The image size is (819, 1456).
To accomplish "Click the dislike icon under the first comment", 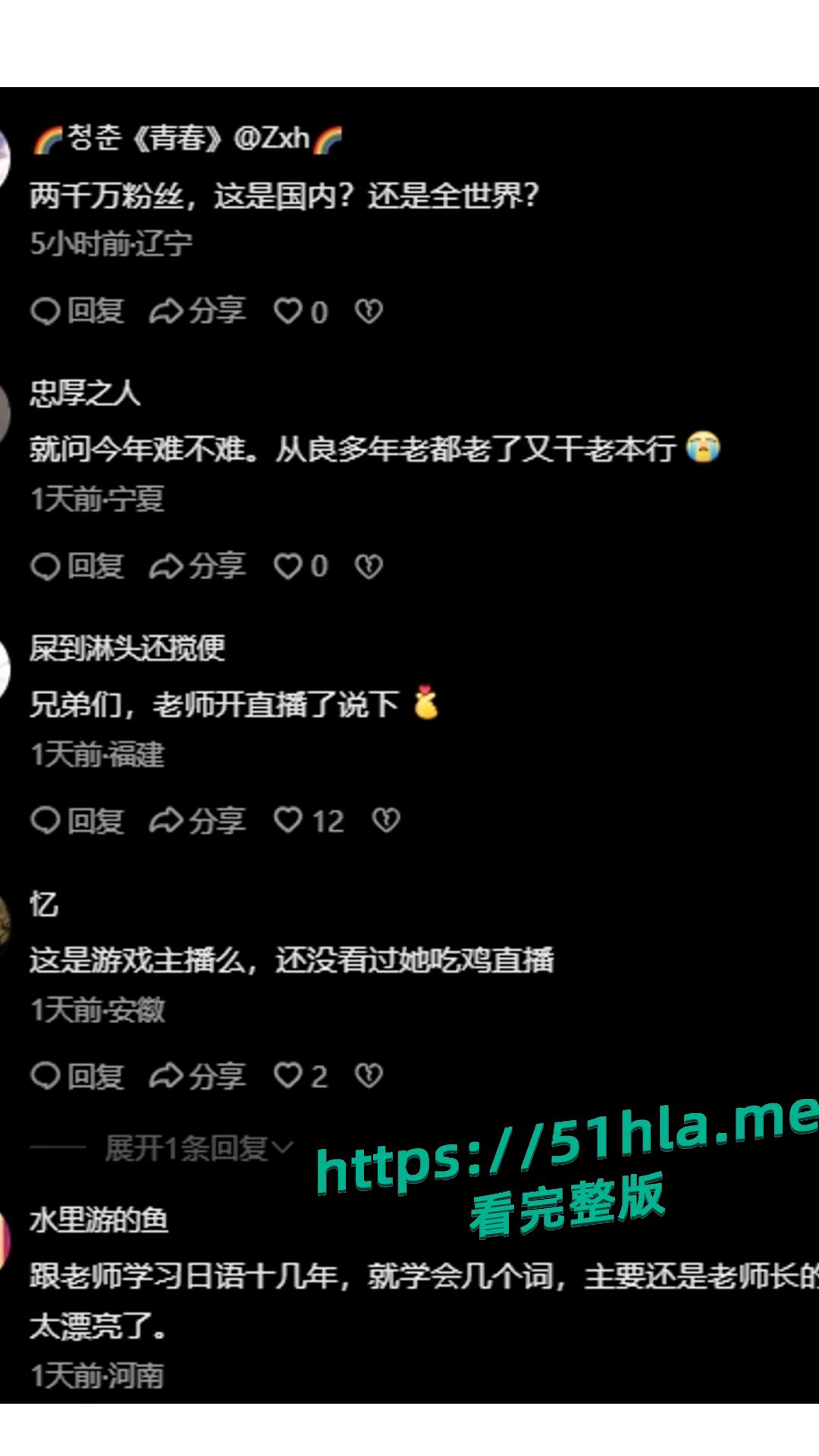I will click(x=369, y=311).
